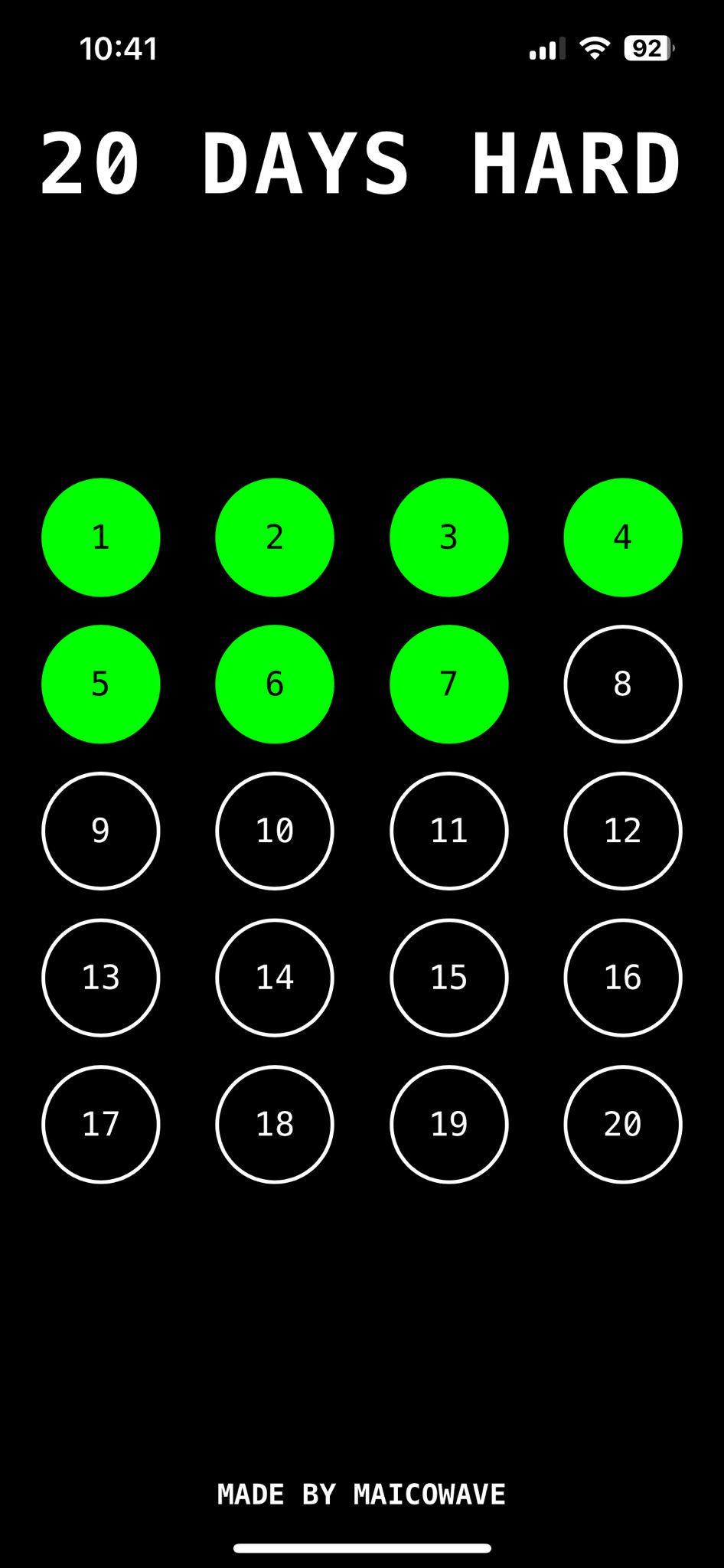The height and width of the screenshot is (1568, 724).
Task: Mark day 8 as completed
Action: (x=623, y=684)
